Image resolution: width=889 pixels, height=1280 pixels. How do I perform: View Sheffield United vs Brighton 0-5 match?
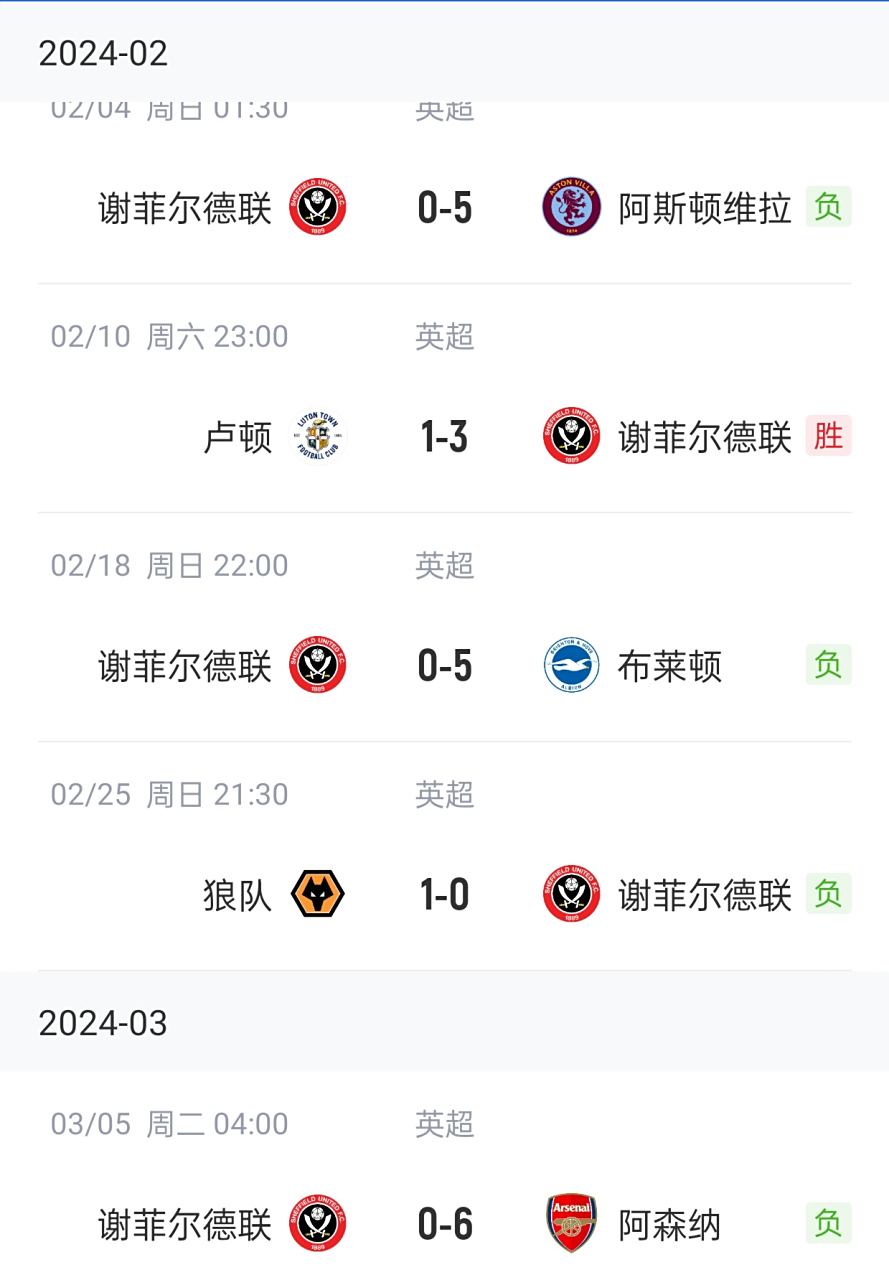point(444,666)
